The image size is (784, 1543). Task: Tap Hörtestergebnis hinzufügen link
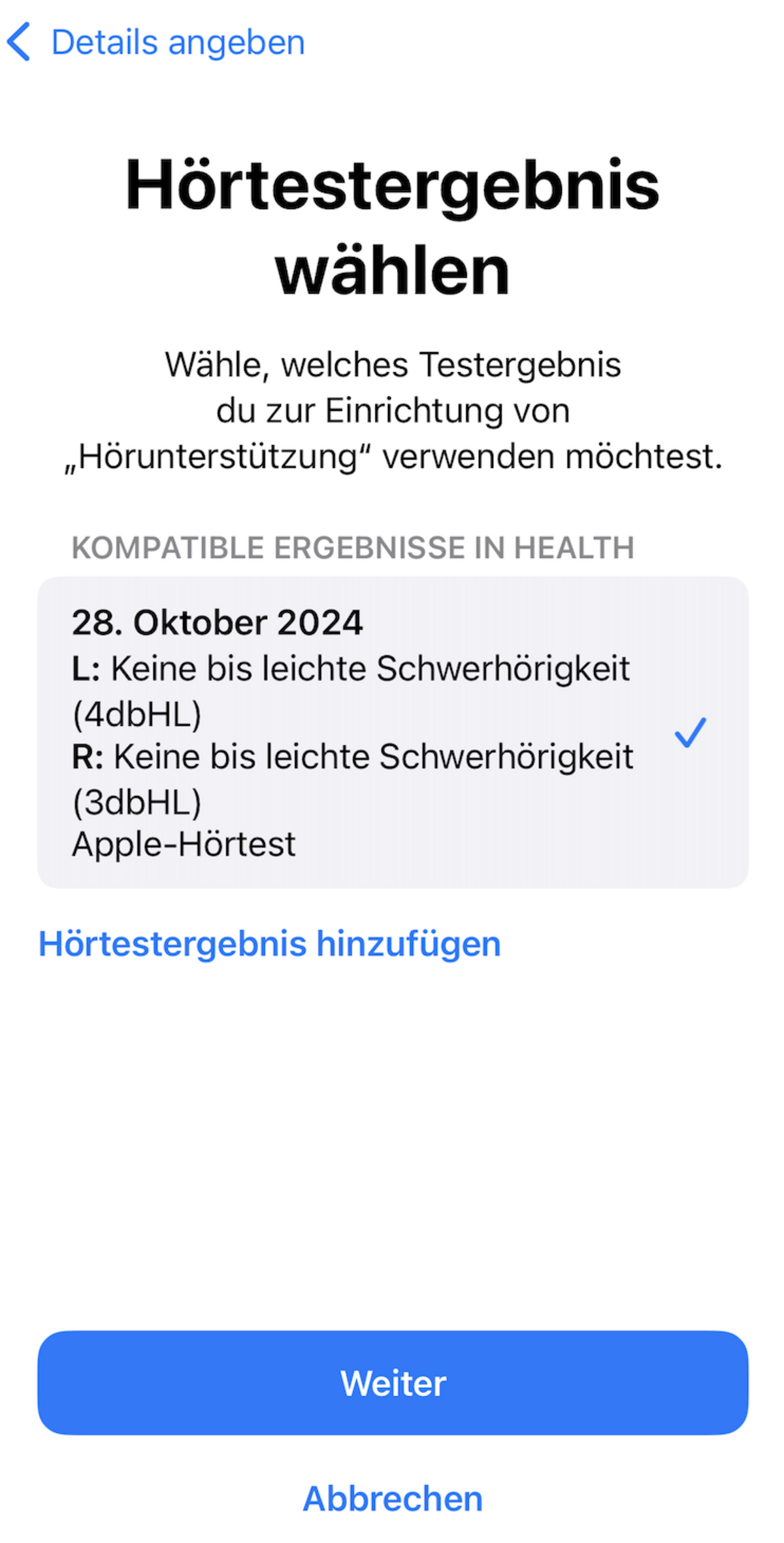[x=270, y=944]
